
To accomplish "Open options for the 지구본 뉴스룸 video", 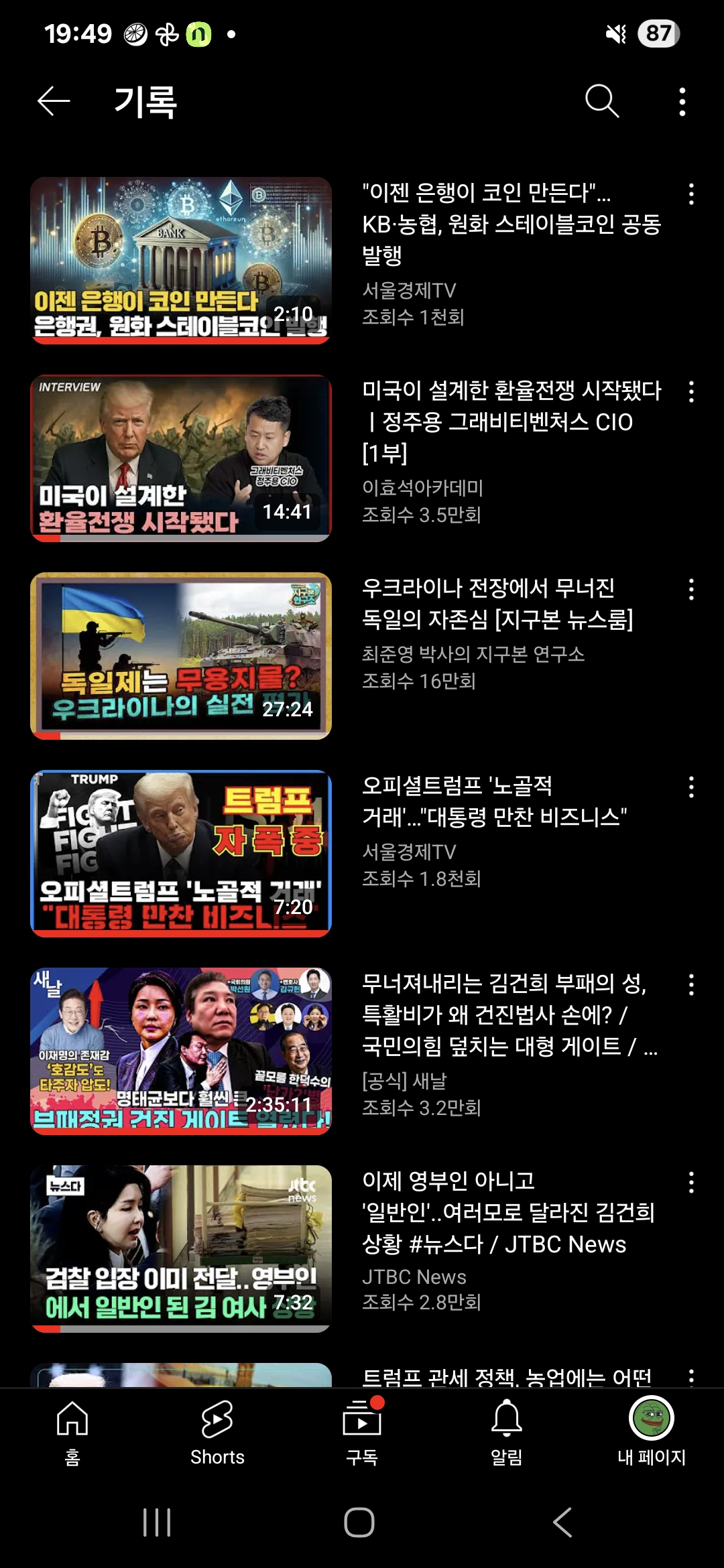I will (x=691, y=590).
